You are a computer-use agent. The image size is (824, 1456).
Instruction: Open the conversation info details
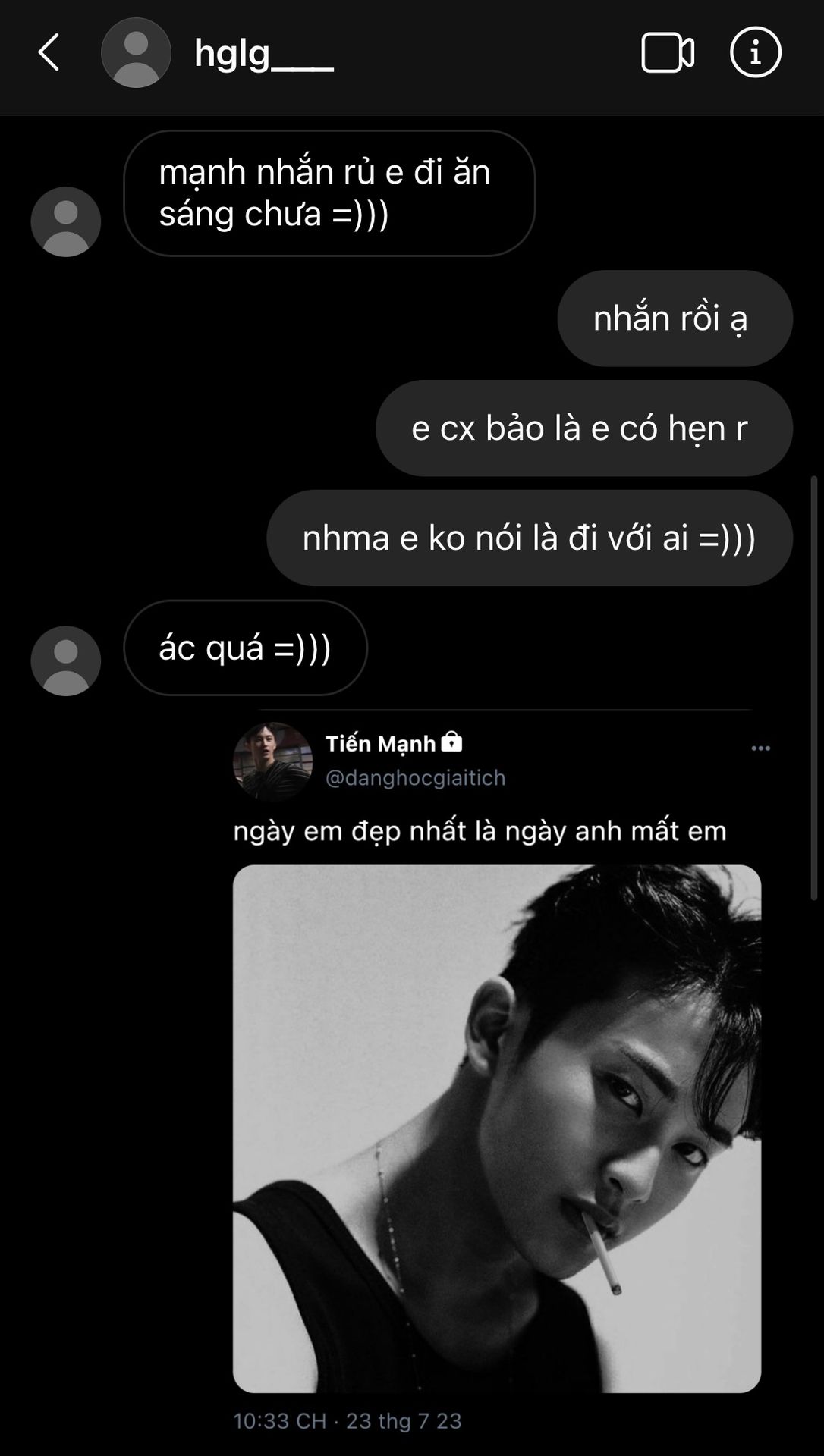[755, 52]
